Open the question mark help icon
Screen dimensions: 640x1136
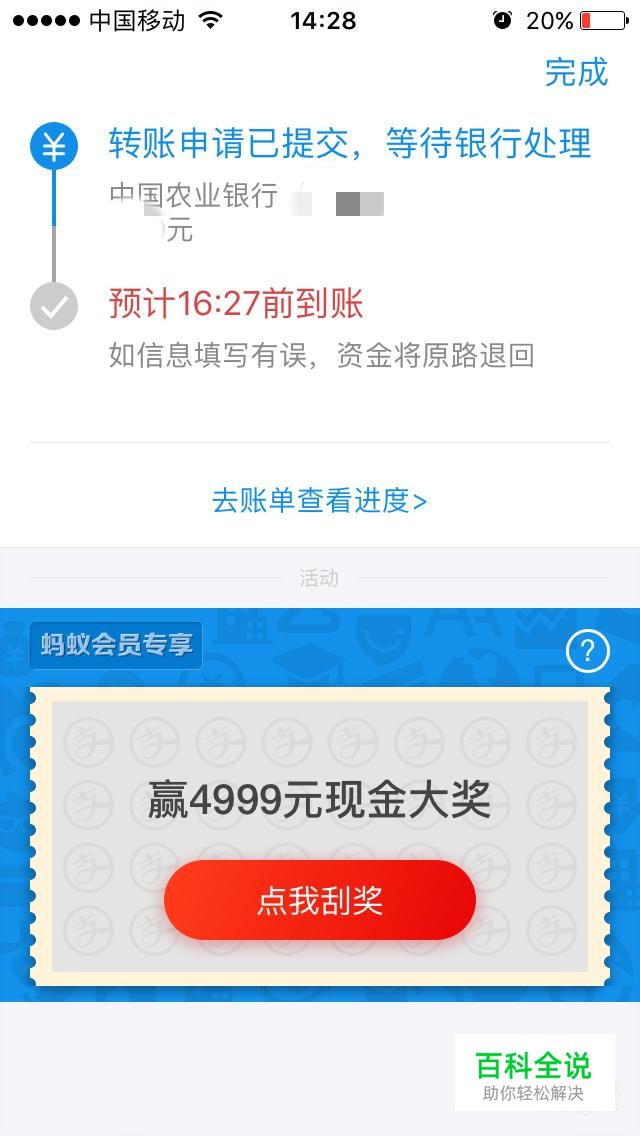(587, 652)
